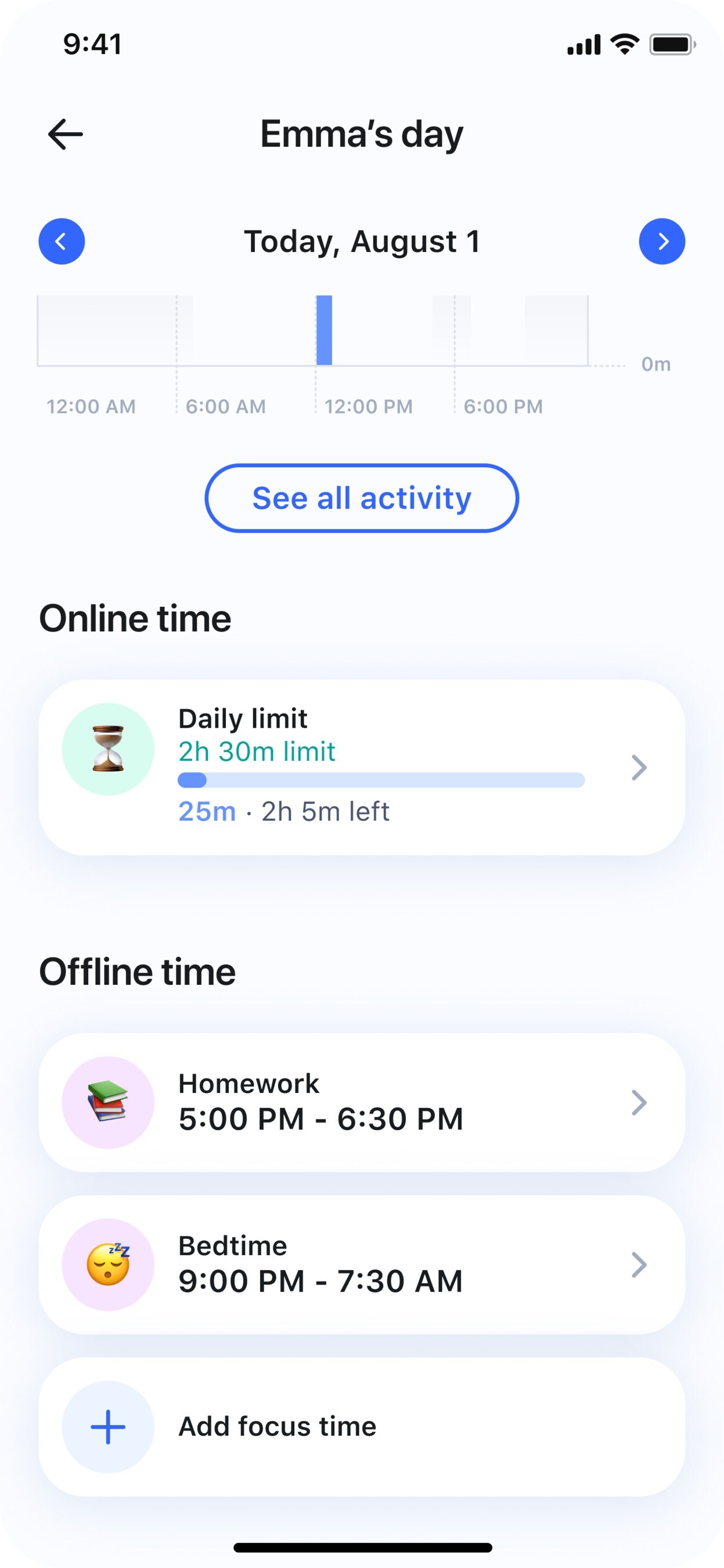Screen dimensions: 724x1568
Task: Open the Homework offline schedule
Action: [361, 1102]
